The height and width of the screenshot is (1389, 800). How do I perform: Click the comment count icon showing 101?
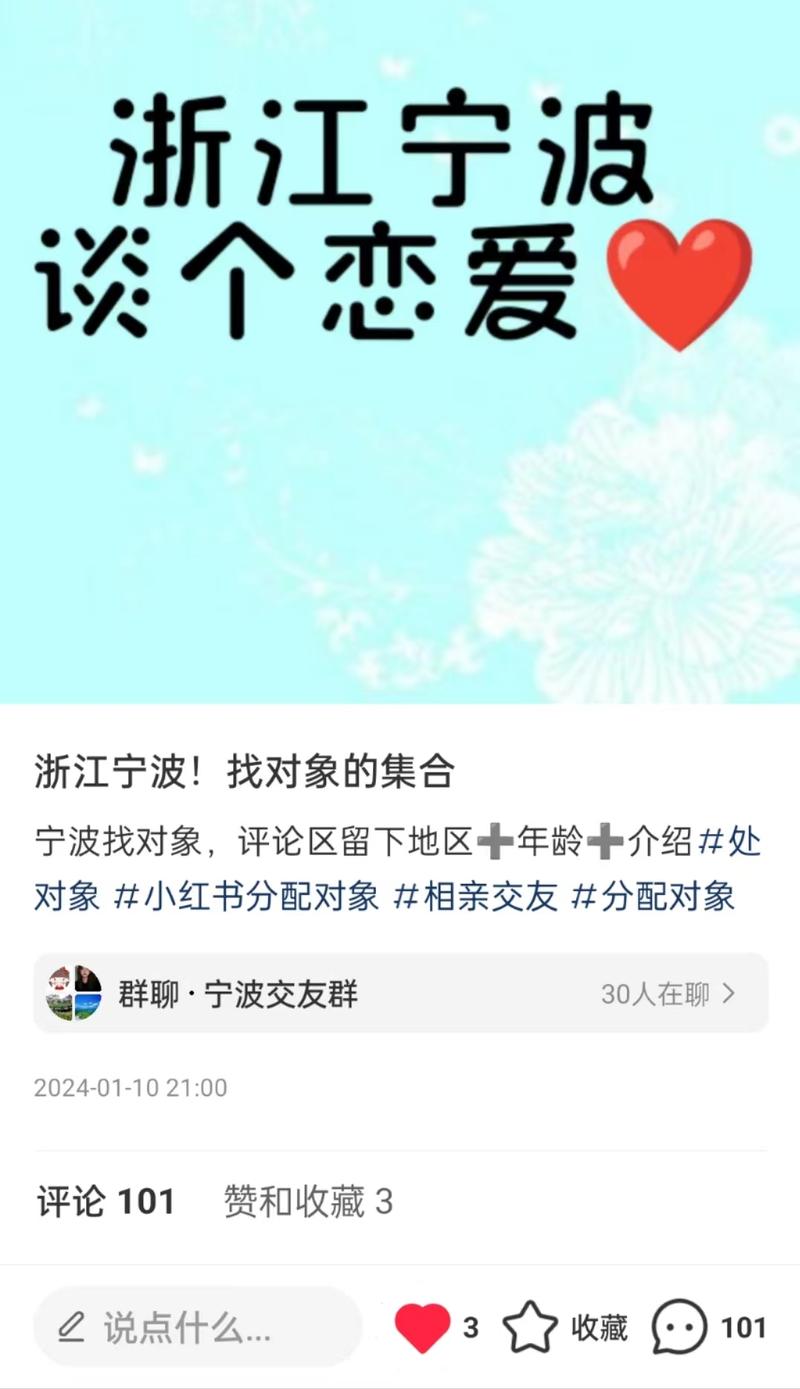pos(680,1327)
